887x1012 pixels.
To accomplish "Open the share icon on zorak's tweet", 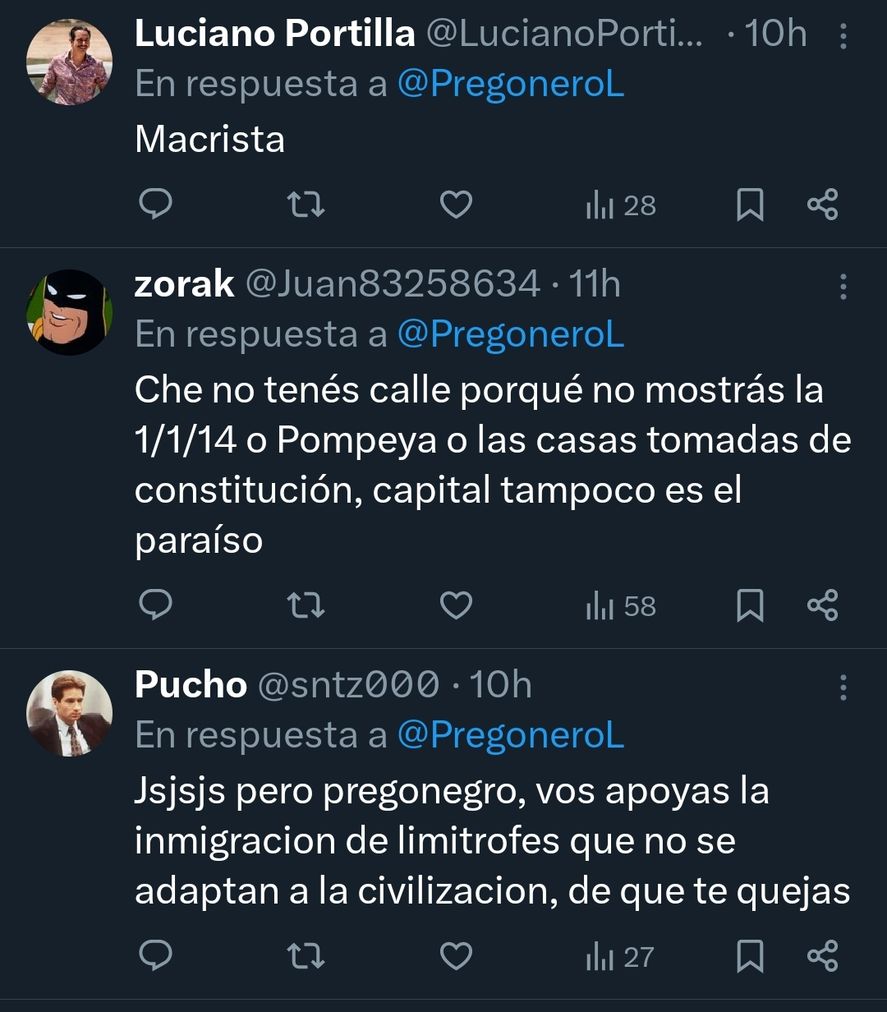I will coord(822,604).
